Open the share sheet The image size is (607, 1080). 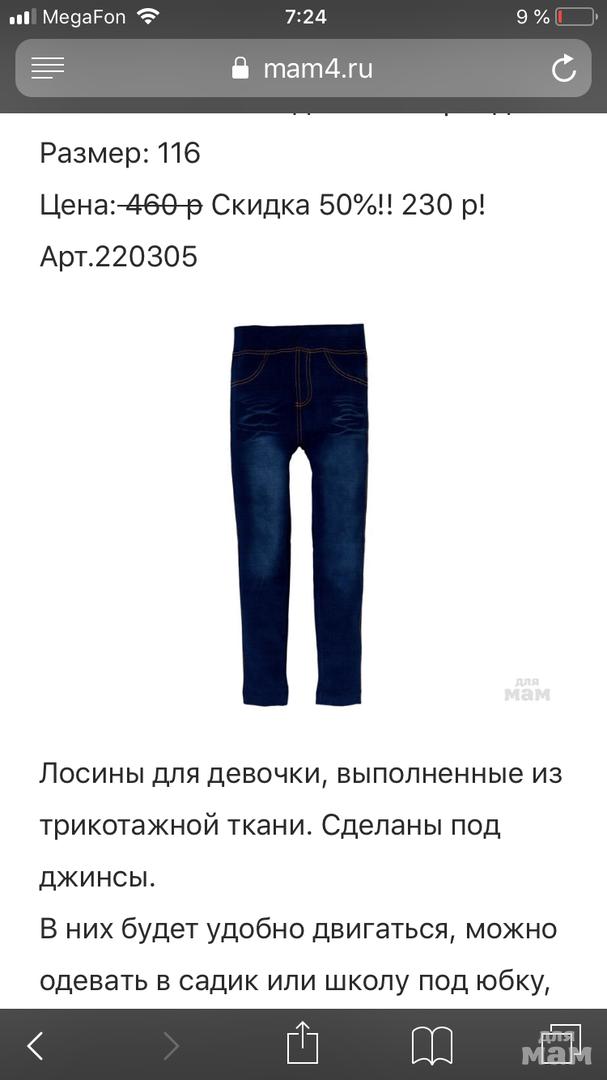302,1044
